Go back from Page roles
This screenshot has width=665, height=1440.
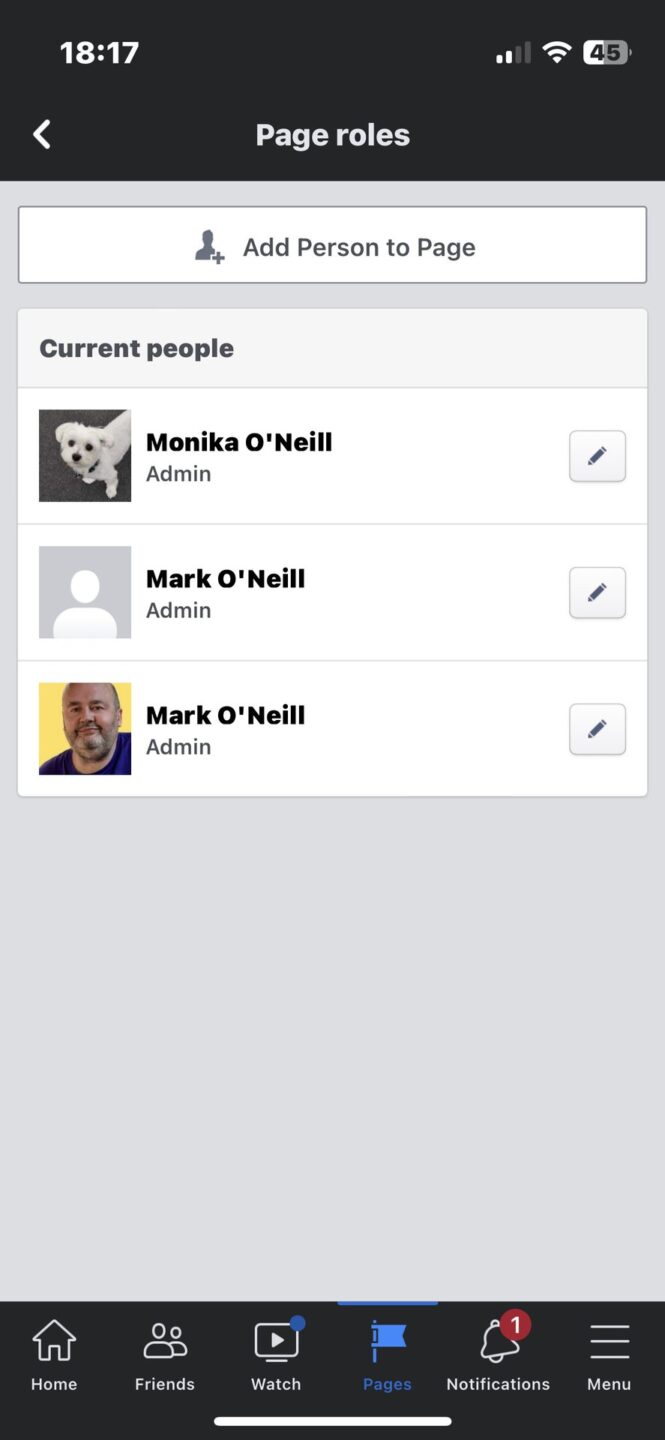pos(42,135)
